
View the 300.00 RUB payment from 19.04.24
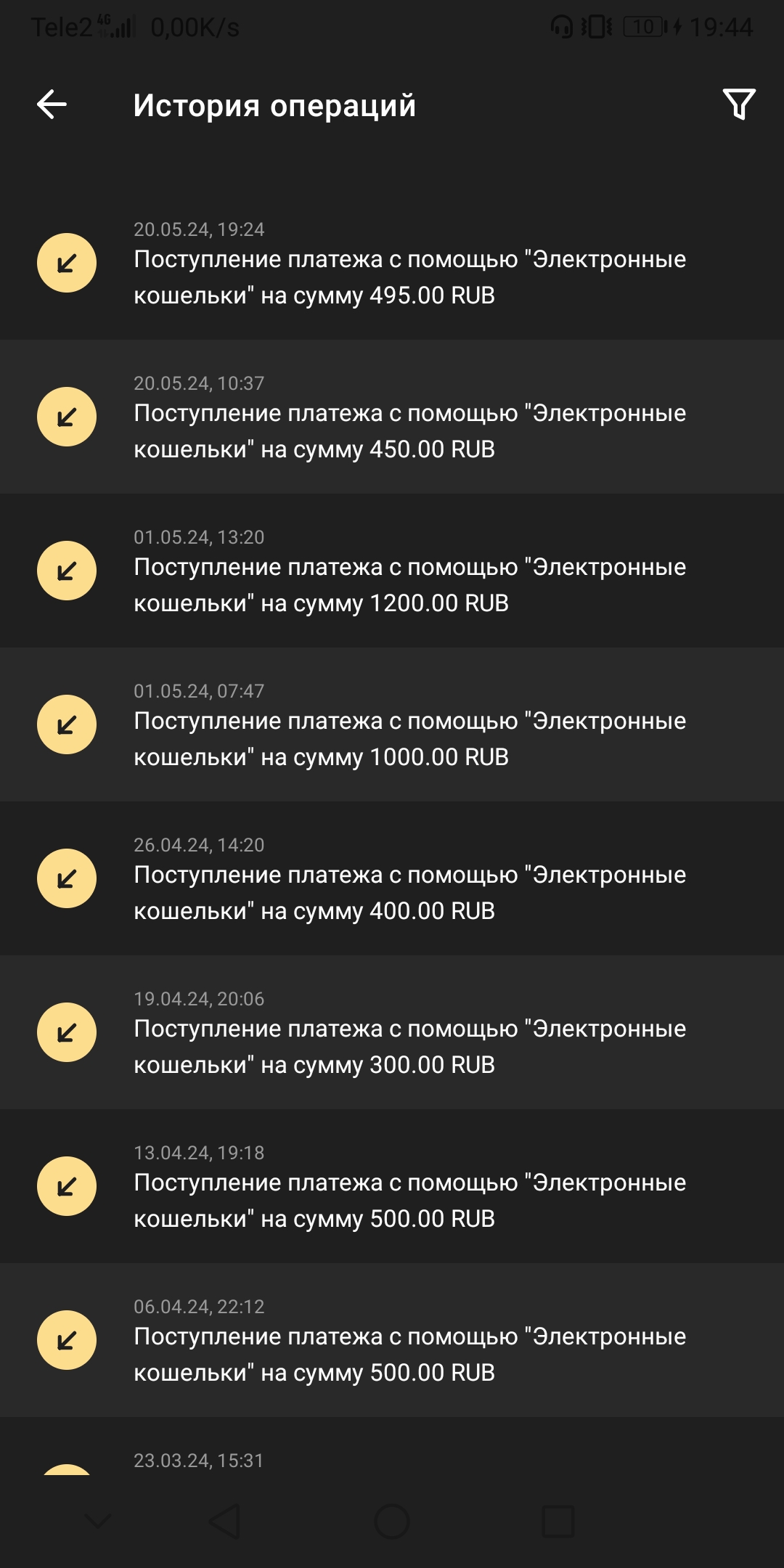(392, 1033)
